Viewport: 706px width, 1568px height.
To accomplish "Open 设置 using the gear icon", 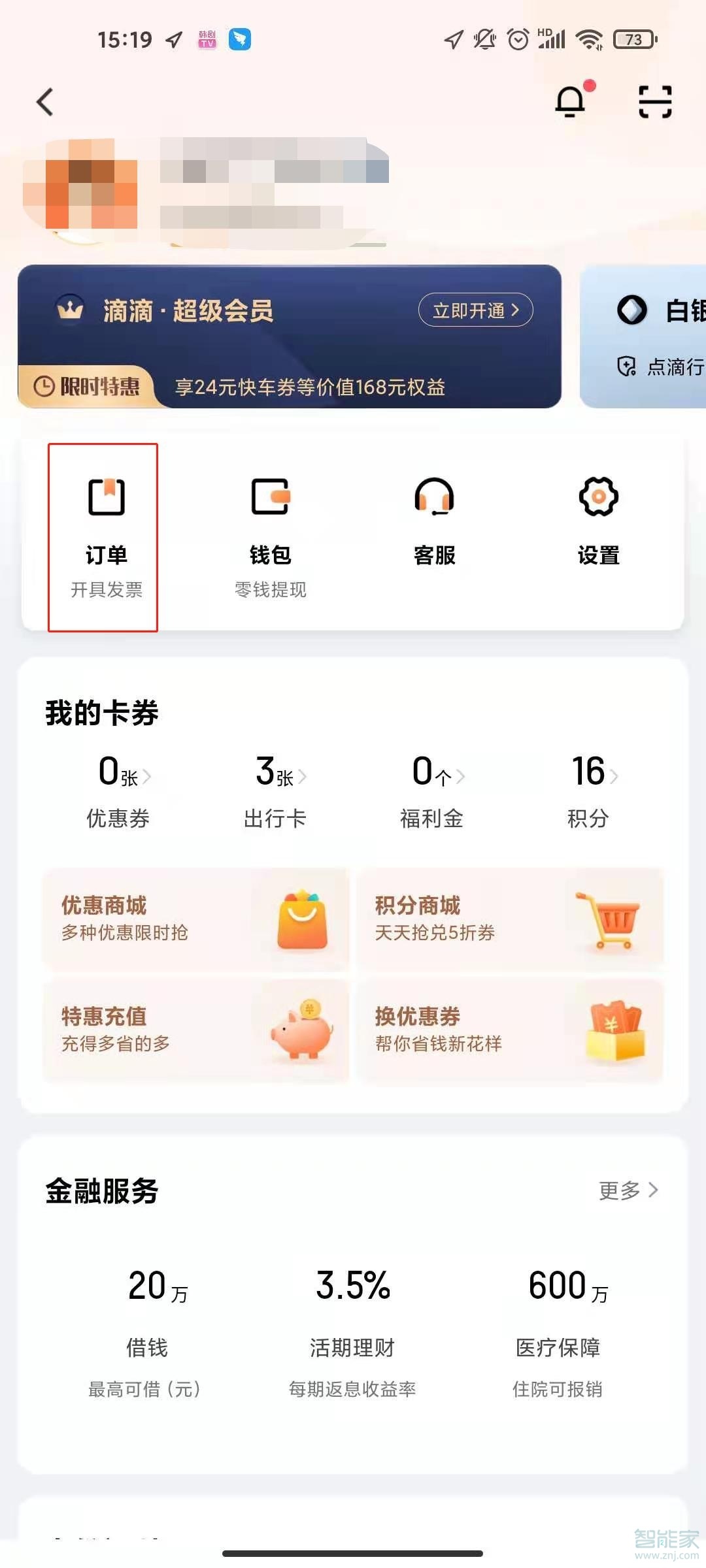I will coord(599,497).
